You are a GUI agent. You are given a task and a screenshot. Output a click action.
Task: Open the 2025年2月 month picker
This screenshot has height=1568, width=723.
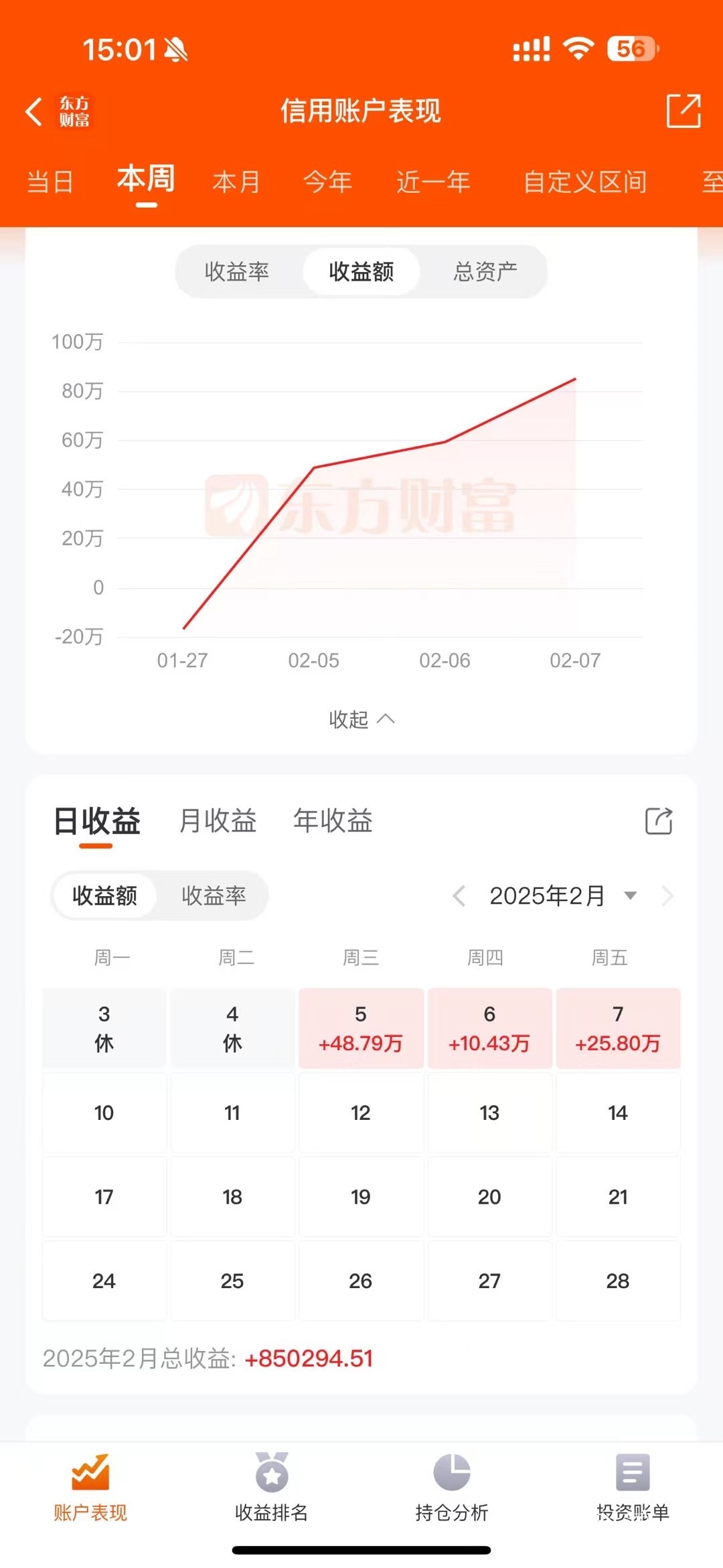click(562, 896)
